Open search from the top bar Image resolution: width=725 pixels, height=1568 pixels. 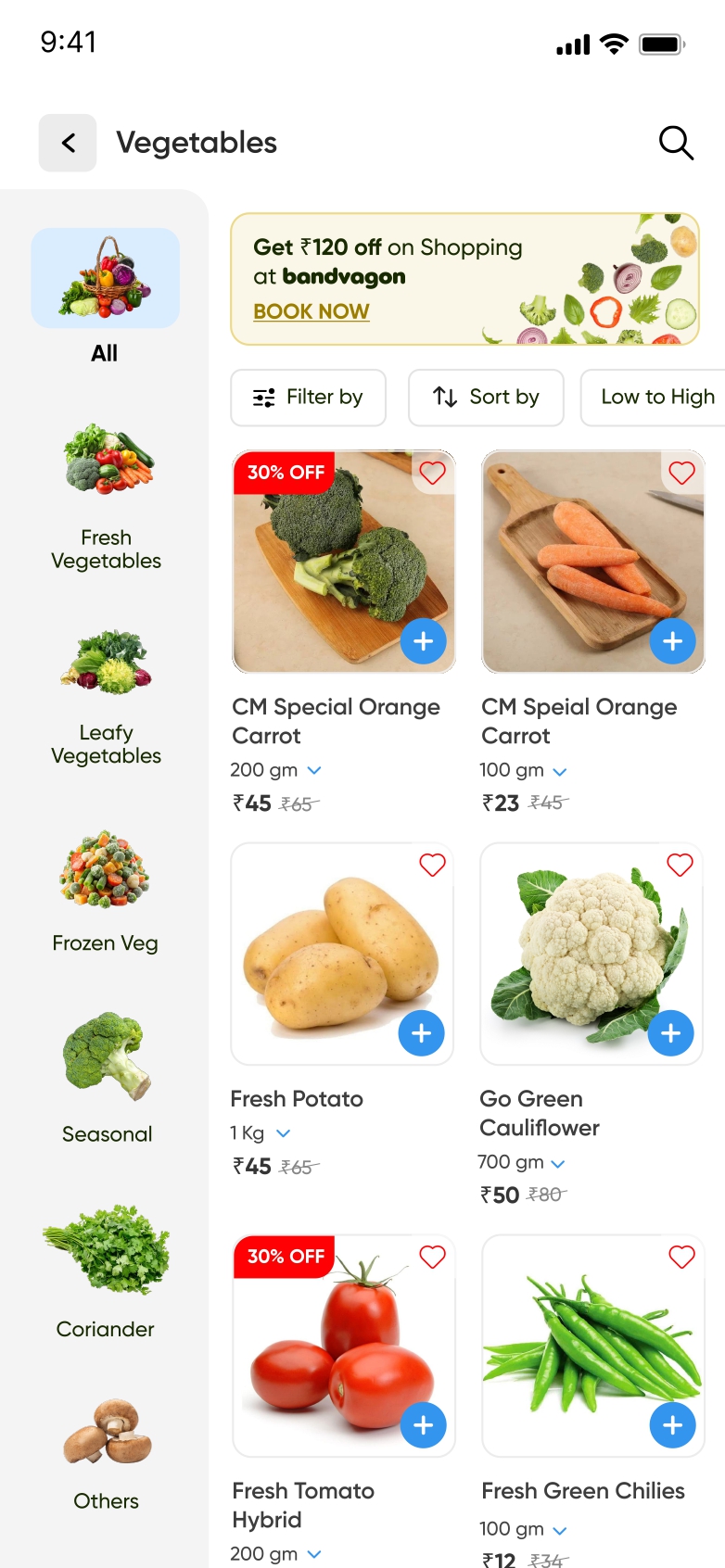coord(676,143)
